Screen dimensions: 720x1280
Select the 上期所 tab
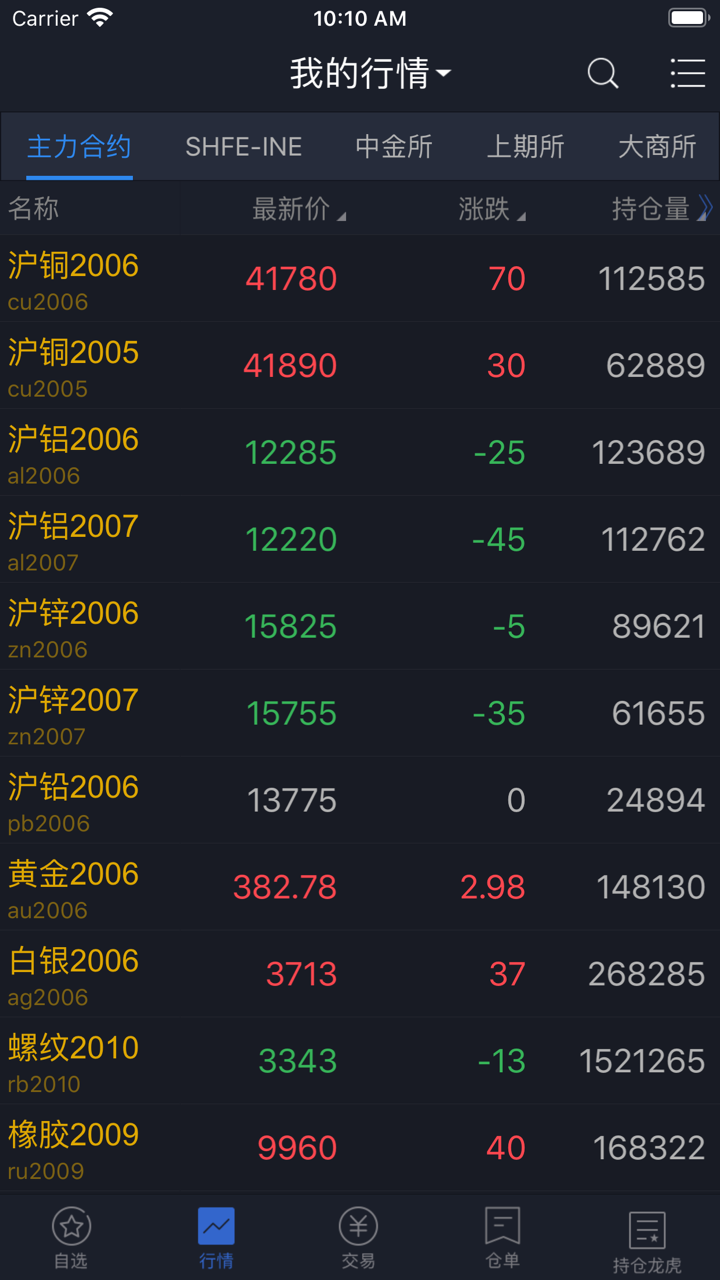[x=525, y=147]
